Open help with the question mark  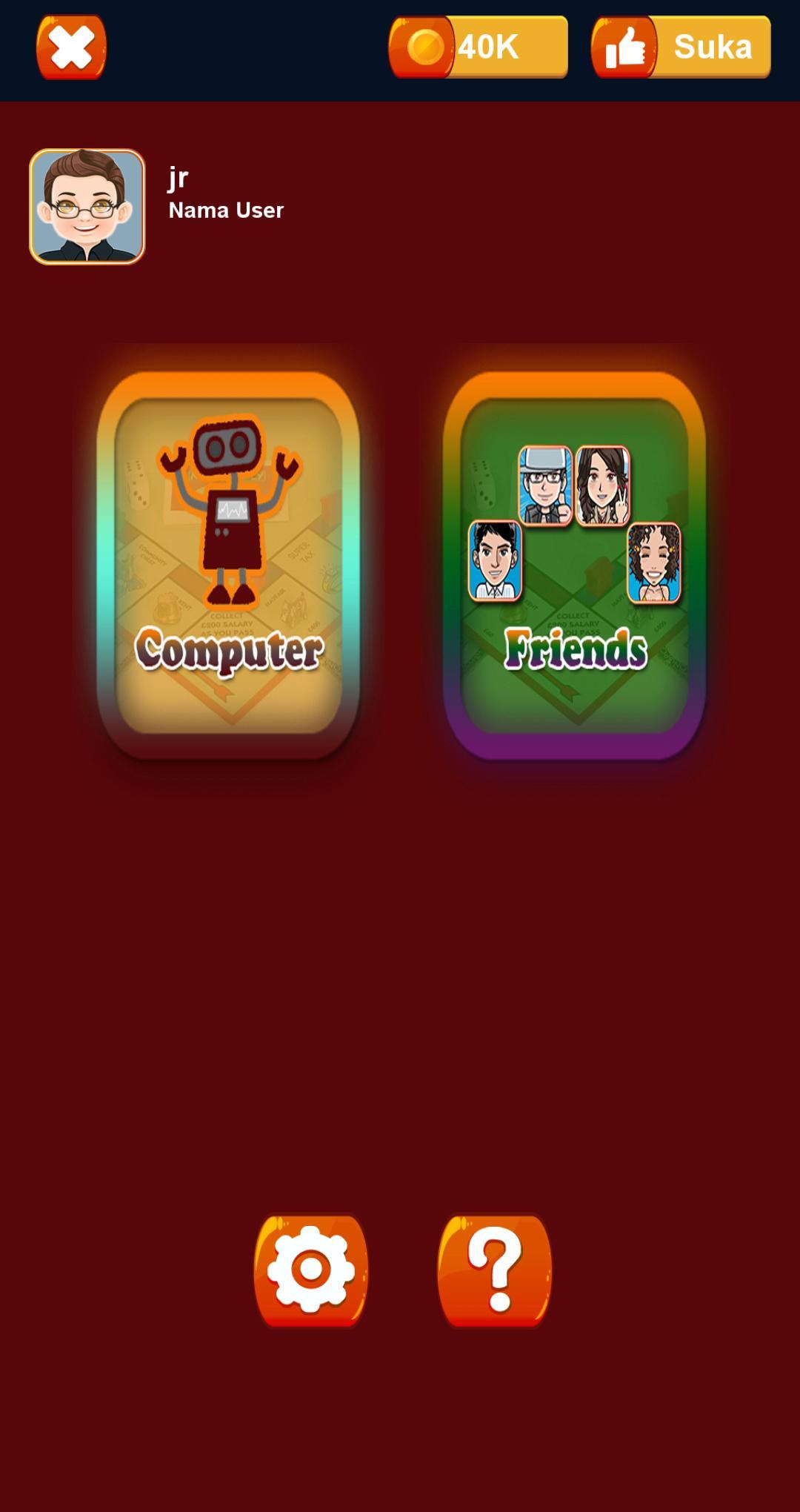(x=495, y=1270)
